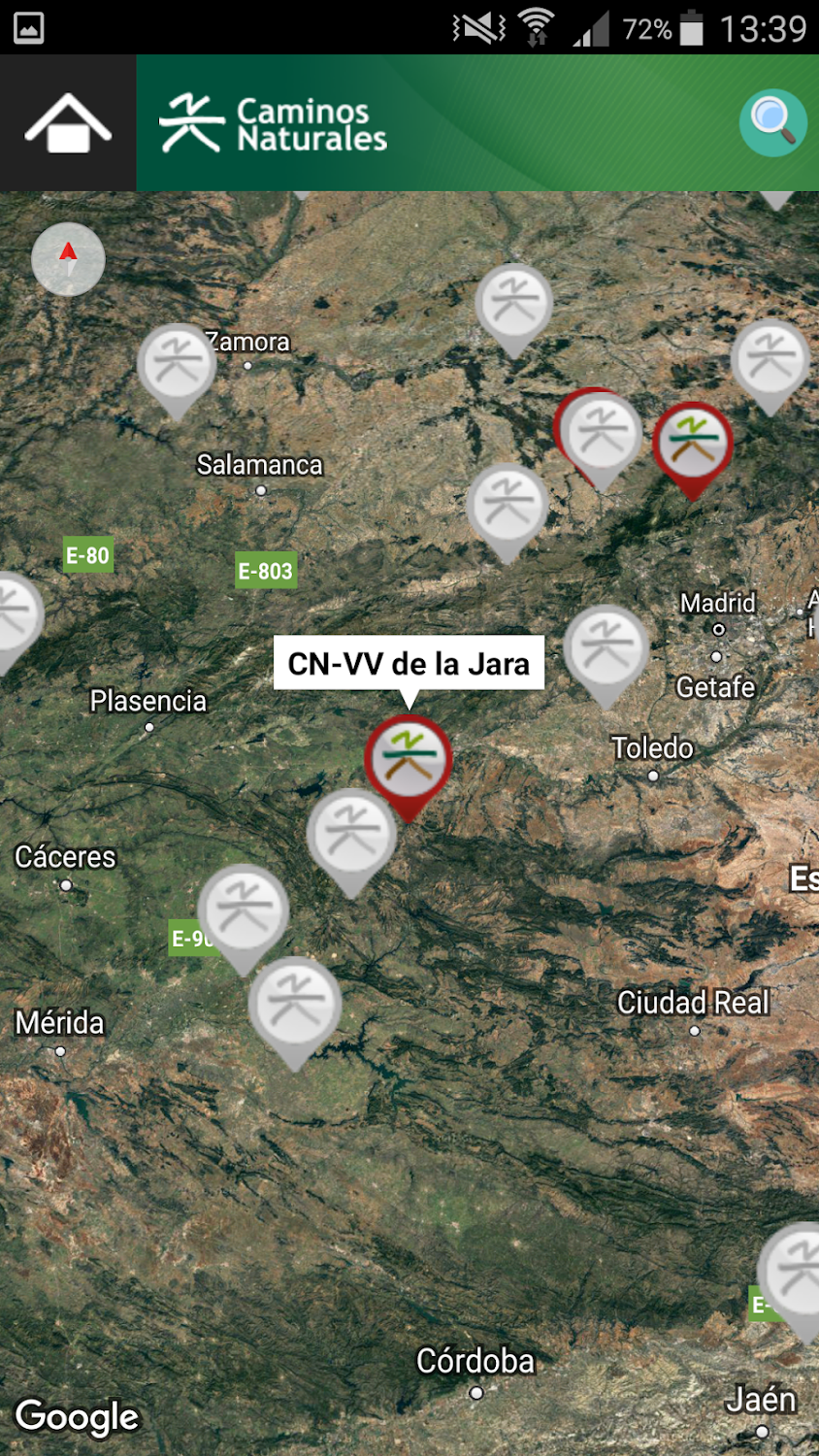Reset map orientation with the compass
This screenshot has width=819, height=1456.
pos(68,259)
